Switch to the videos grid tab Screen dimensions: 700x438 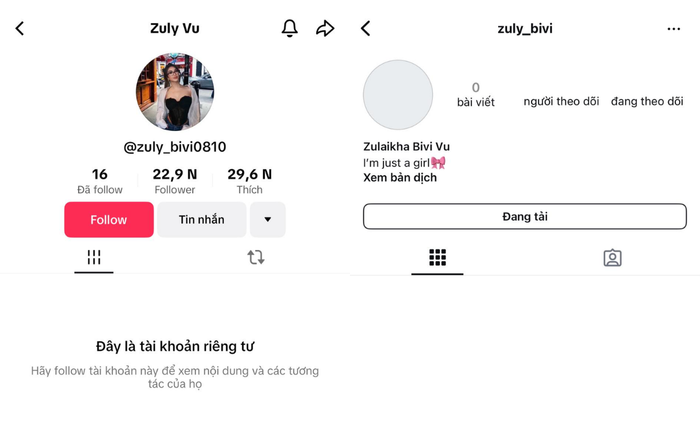coord(94,258)
